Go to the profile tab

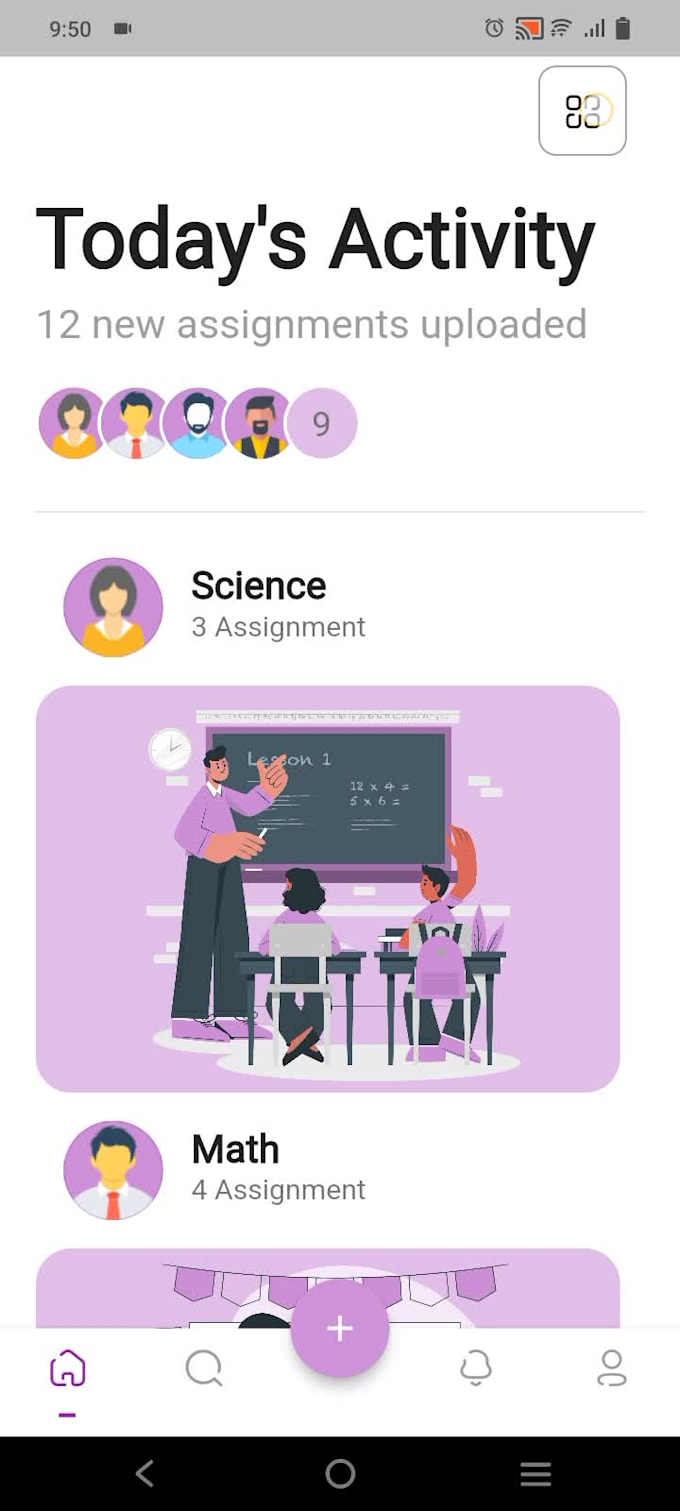click(611, 1368)
